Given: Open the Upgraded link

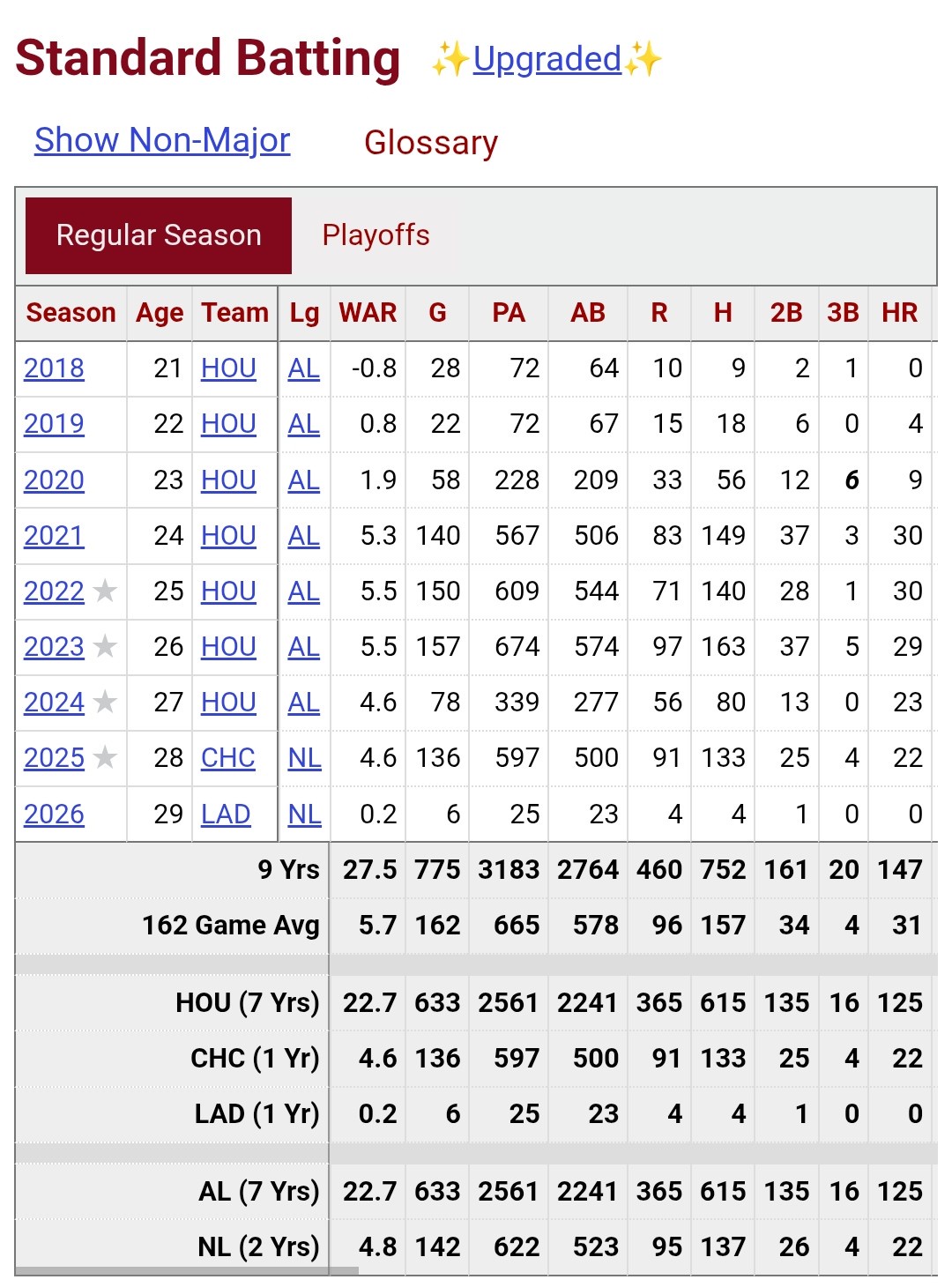Looking at the screenshot, I should (547, 60).
